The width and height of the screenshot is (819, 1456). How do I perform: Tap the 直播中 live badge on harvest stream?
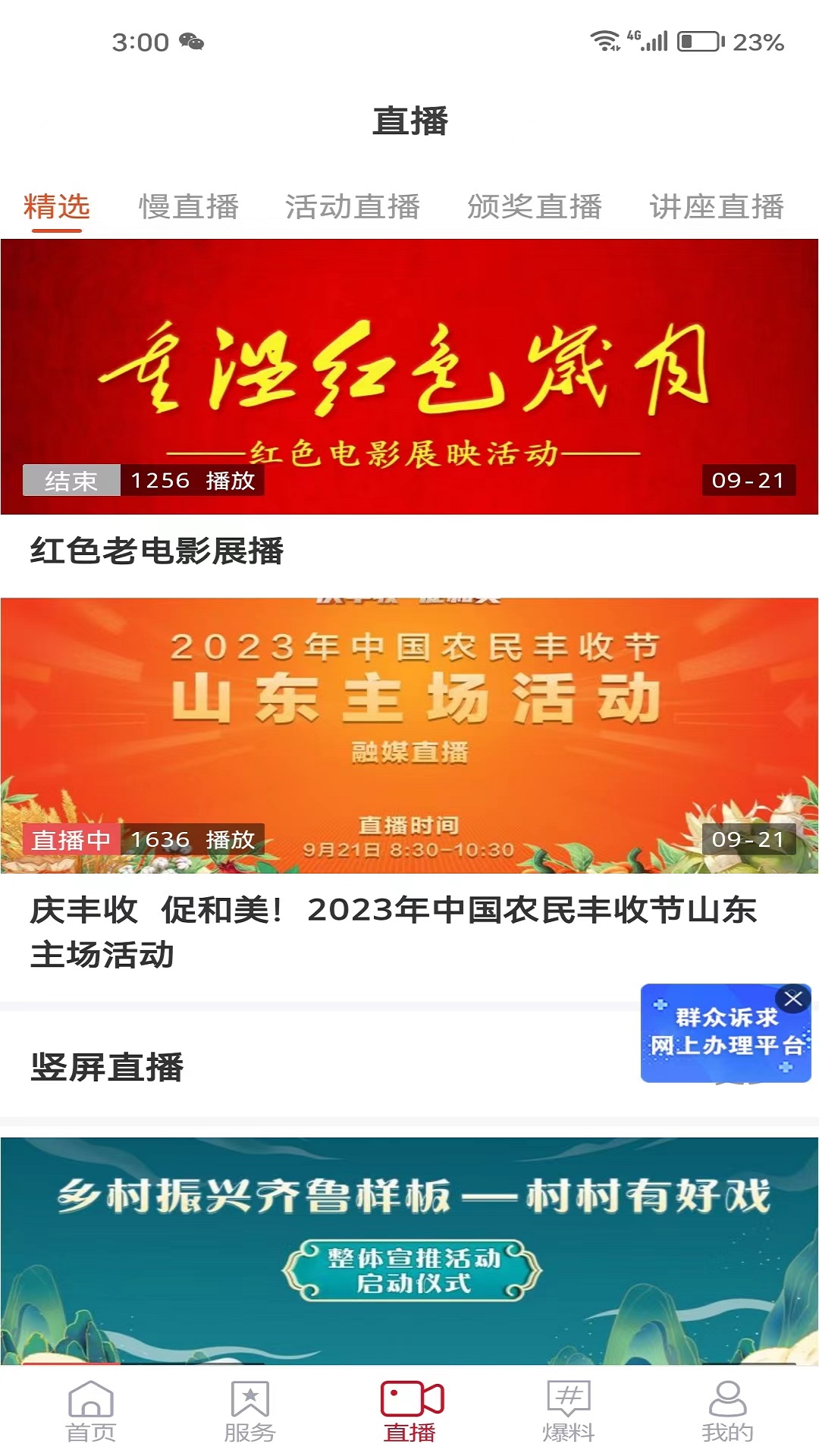coord(73,840)
